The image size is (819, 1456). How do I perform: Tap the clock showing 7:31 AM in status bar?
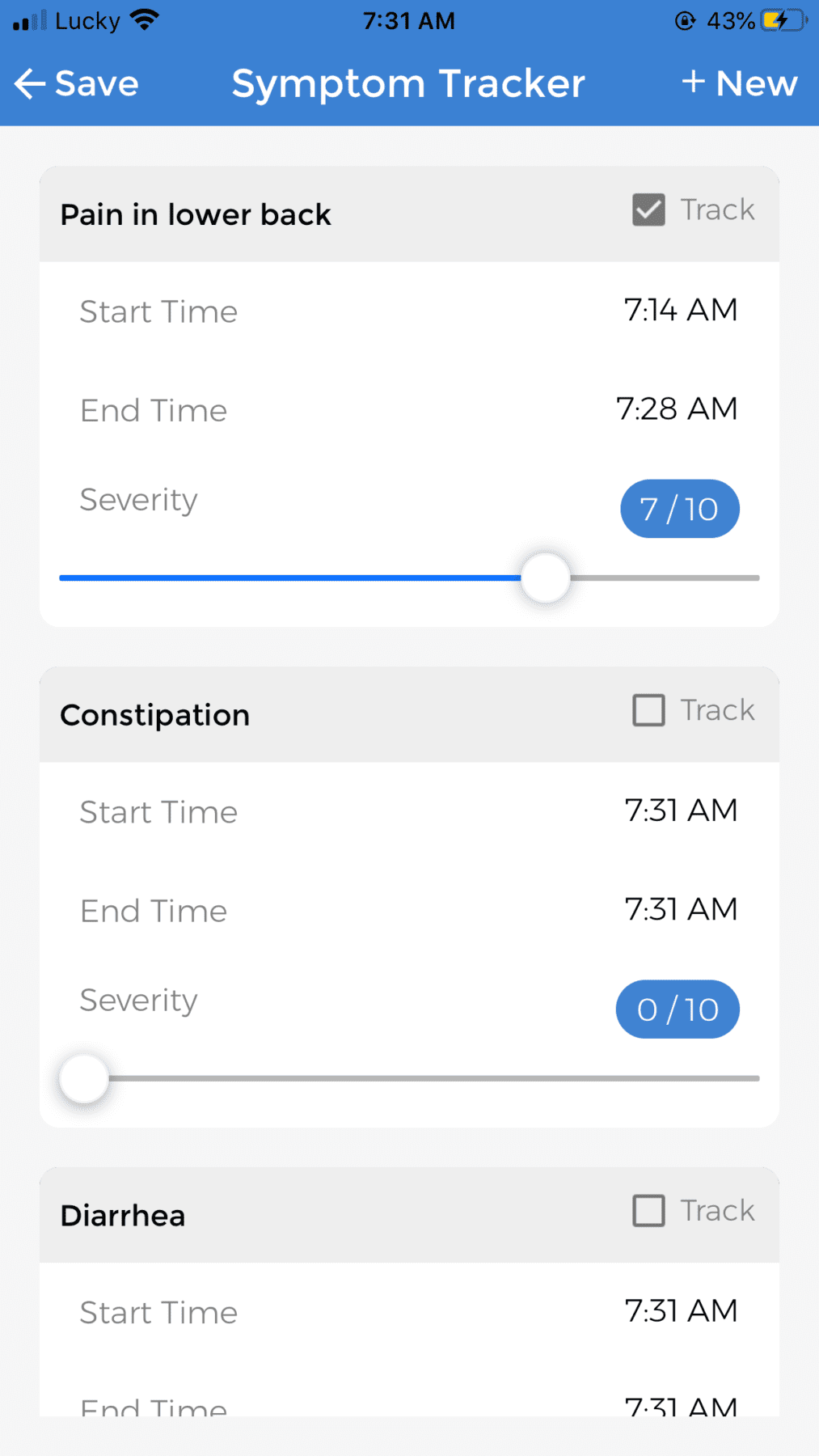[409, 20]
